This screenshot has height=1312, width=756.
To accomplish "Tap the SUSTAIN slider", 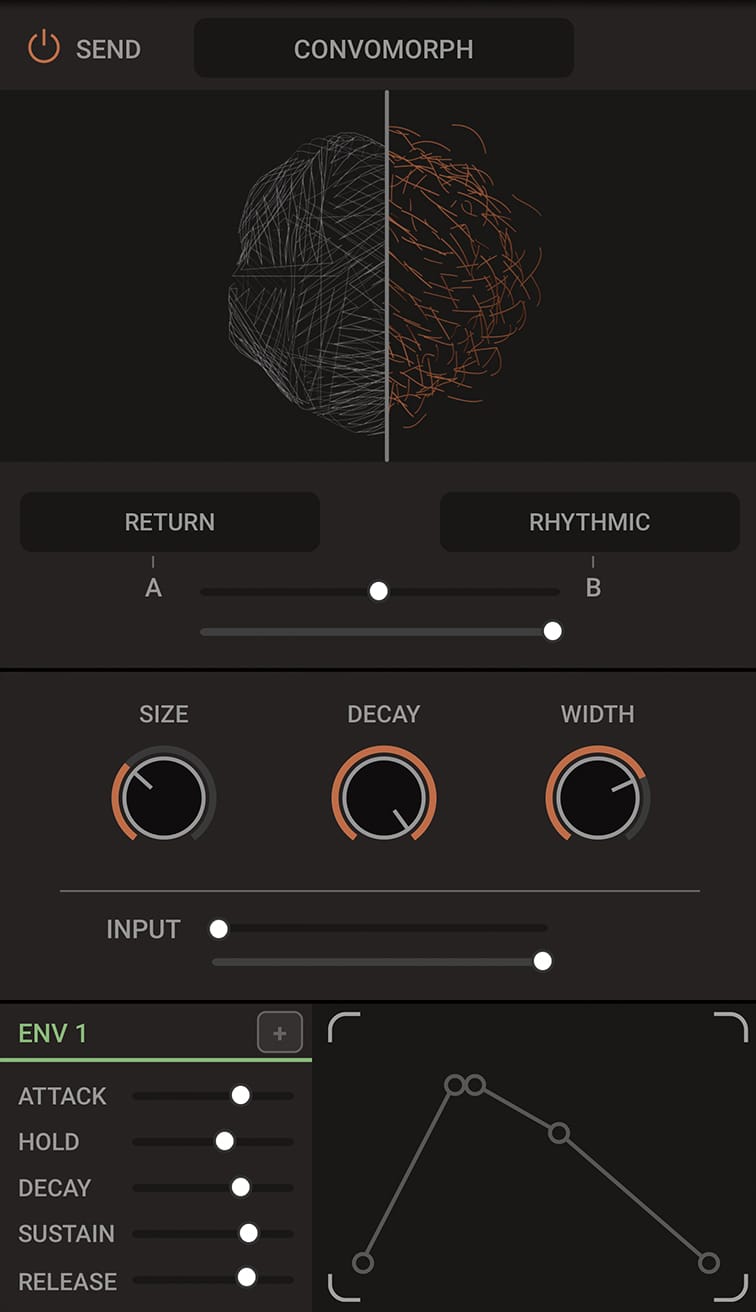I will point(213,1233).
